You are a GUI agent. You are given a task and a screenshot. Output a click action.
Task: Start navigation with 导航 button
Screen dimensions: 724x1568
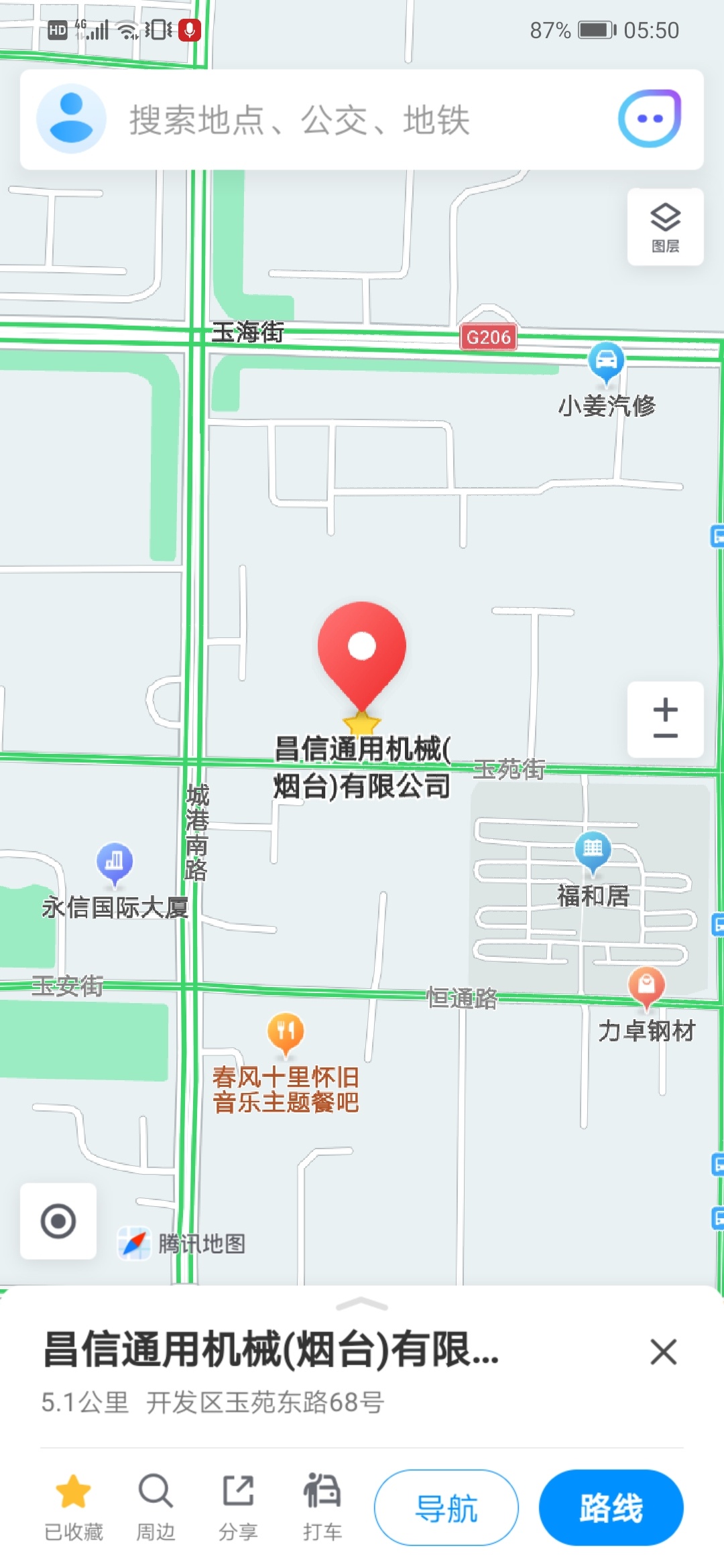(x=446, y=1508)
